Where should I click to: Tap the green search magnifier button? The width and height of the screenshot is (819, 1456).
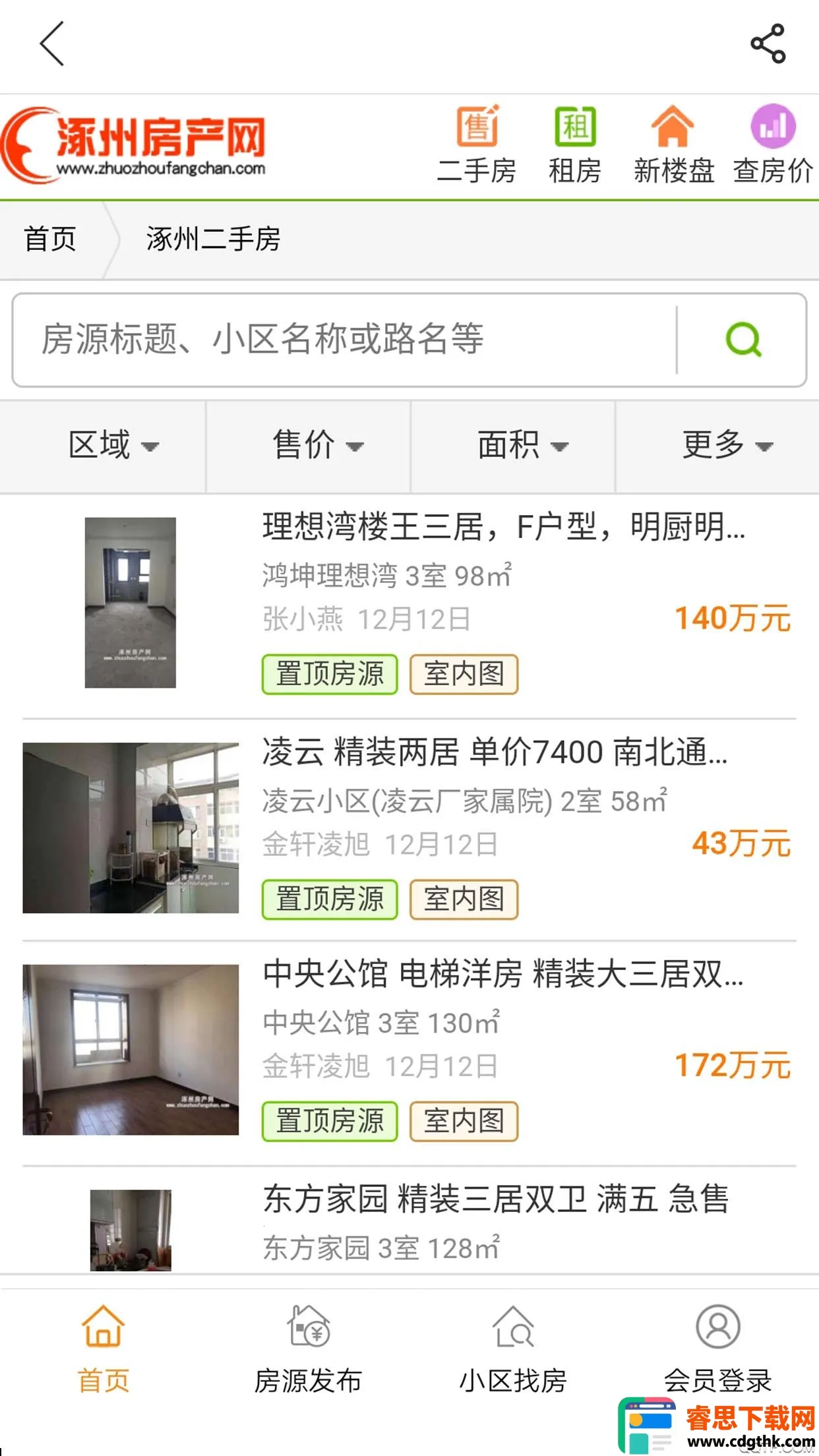743,340
